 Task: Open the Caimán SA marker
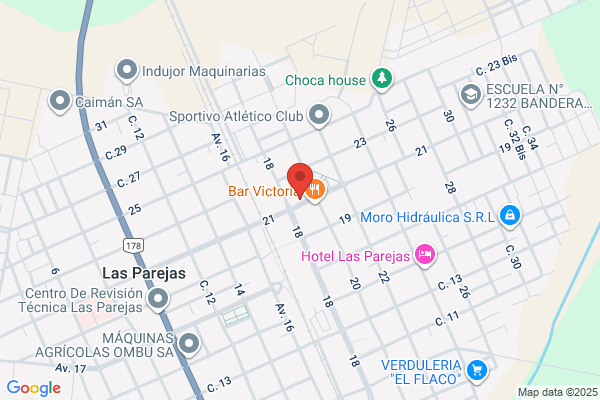pos(60,102)
